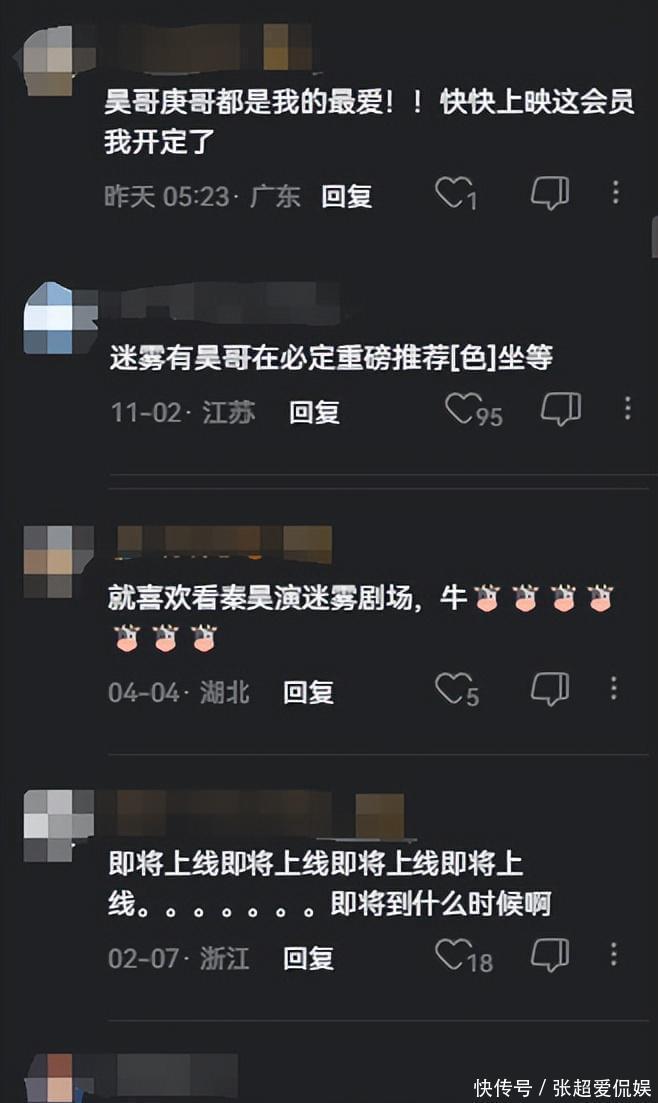
Task: Dislike the comment posted 昨天 05:23 from 广东
Action: pyautogui.click(x=549, y=193)
